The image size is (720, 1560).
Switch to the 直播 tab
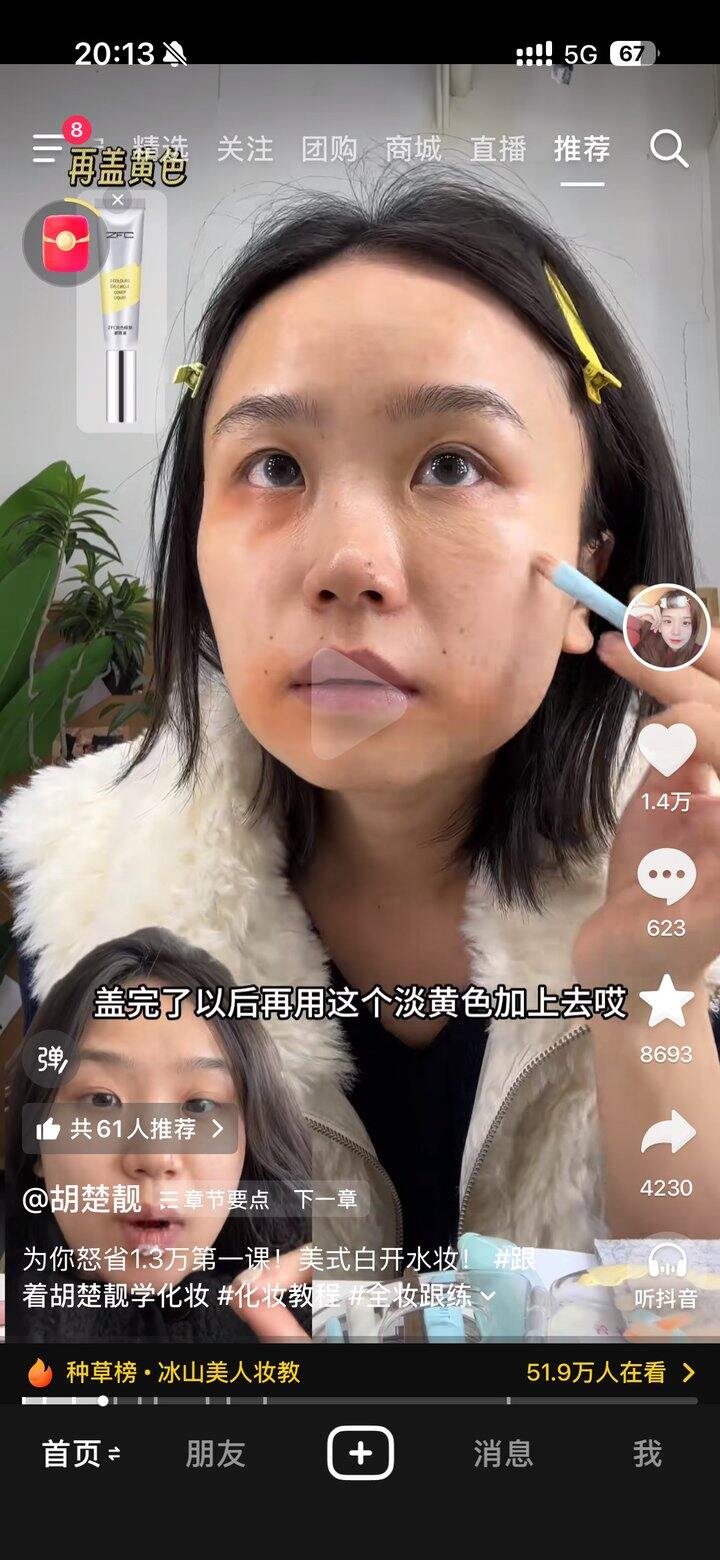(498, 149)
